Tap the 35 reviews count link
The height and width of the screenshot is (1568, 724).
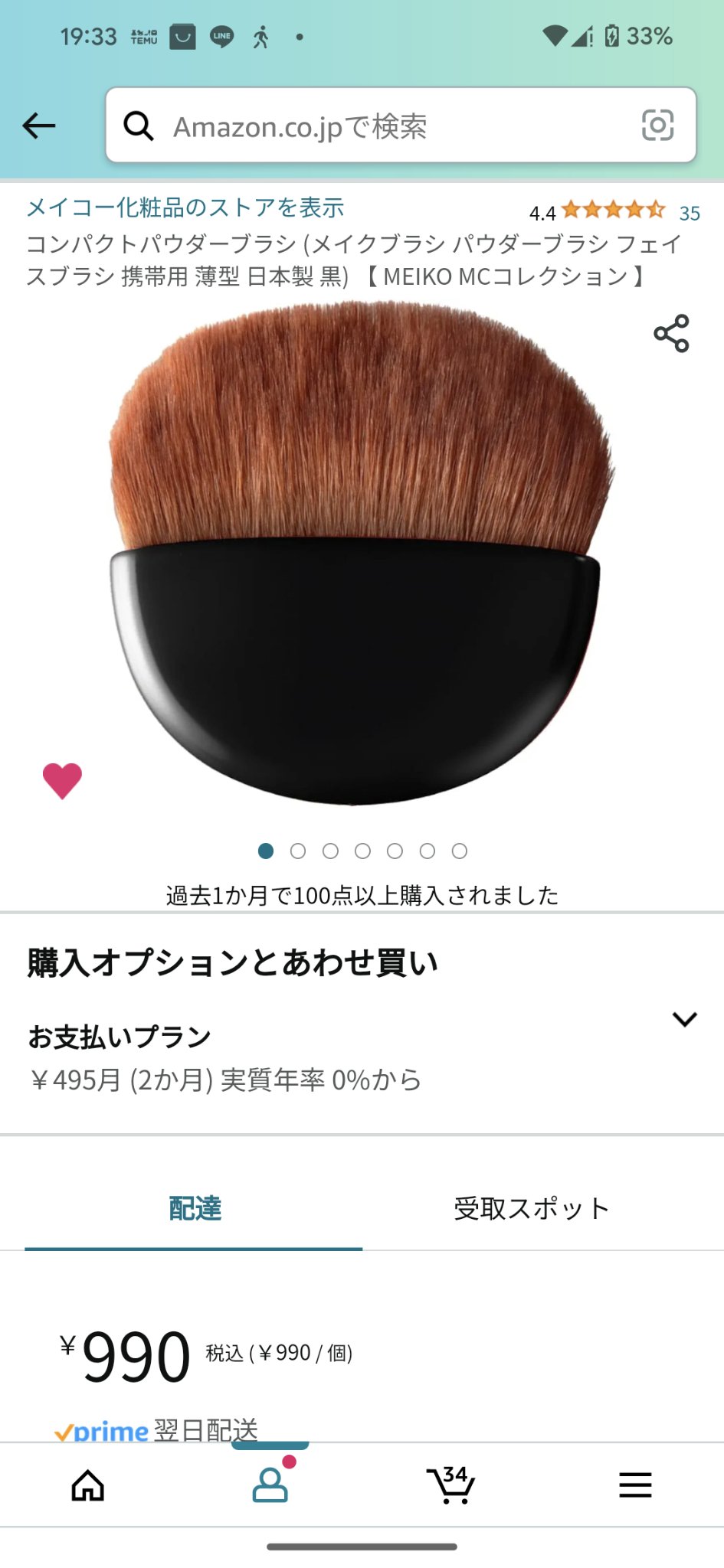(x=690, y=213)
